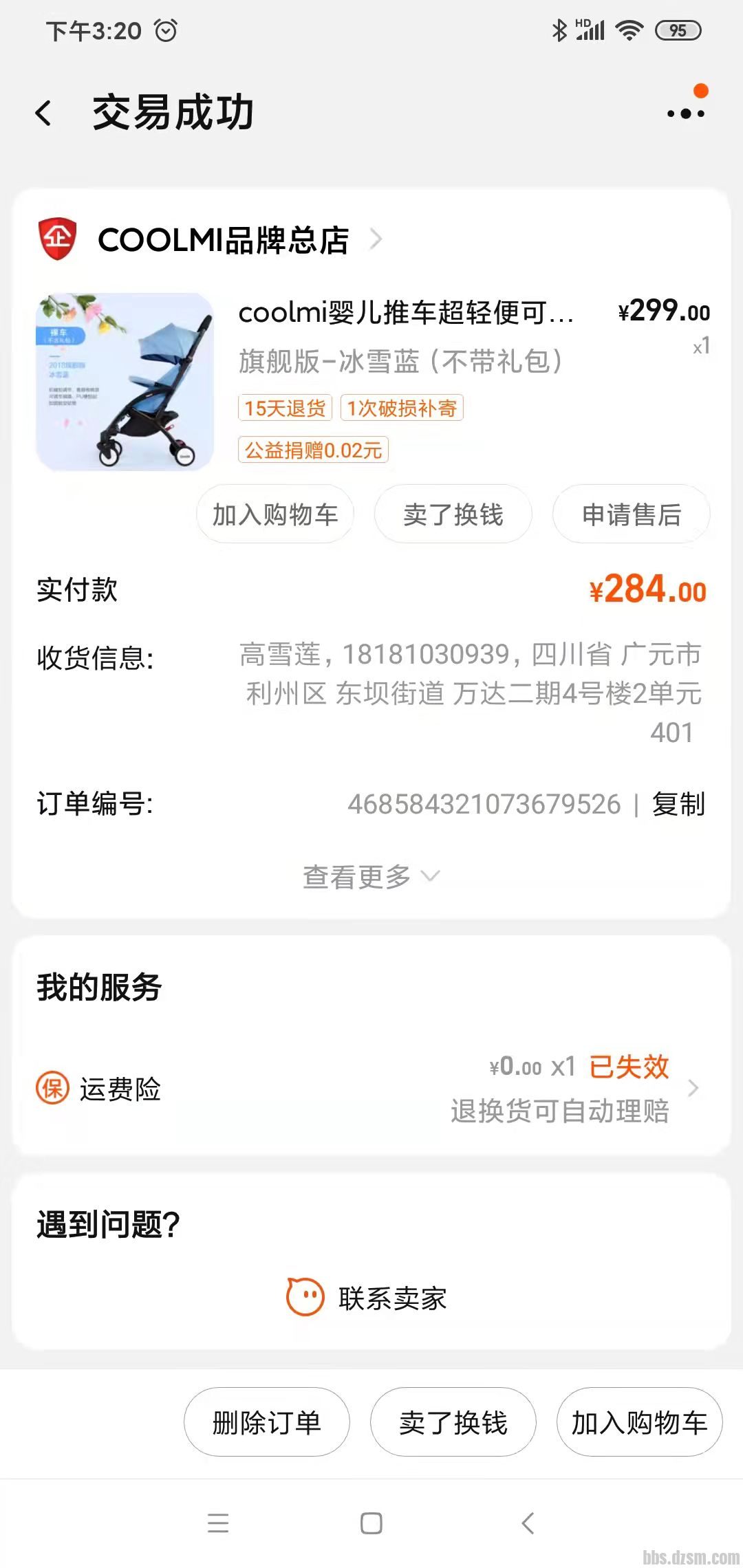Tap 卖了换钱 beside 删除订单
743x1568 pixels.
pyautogui.click(x=453, y=1422)
